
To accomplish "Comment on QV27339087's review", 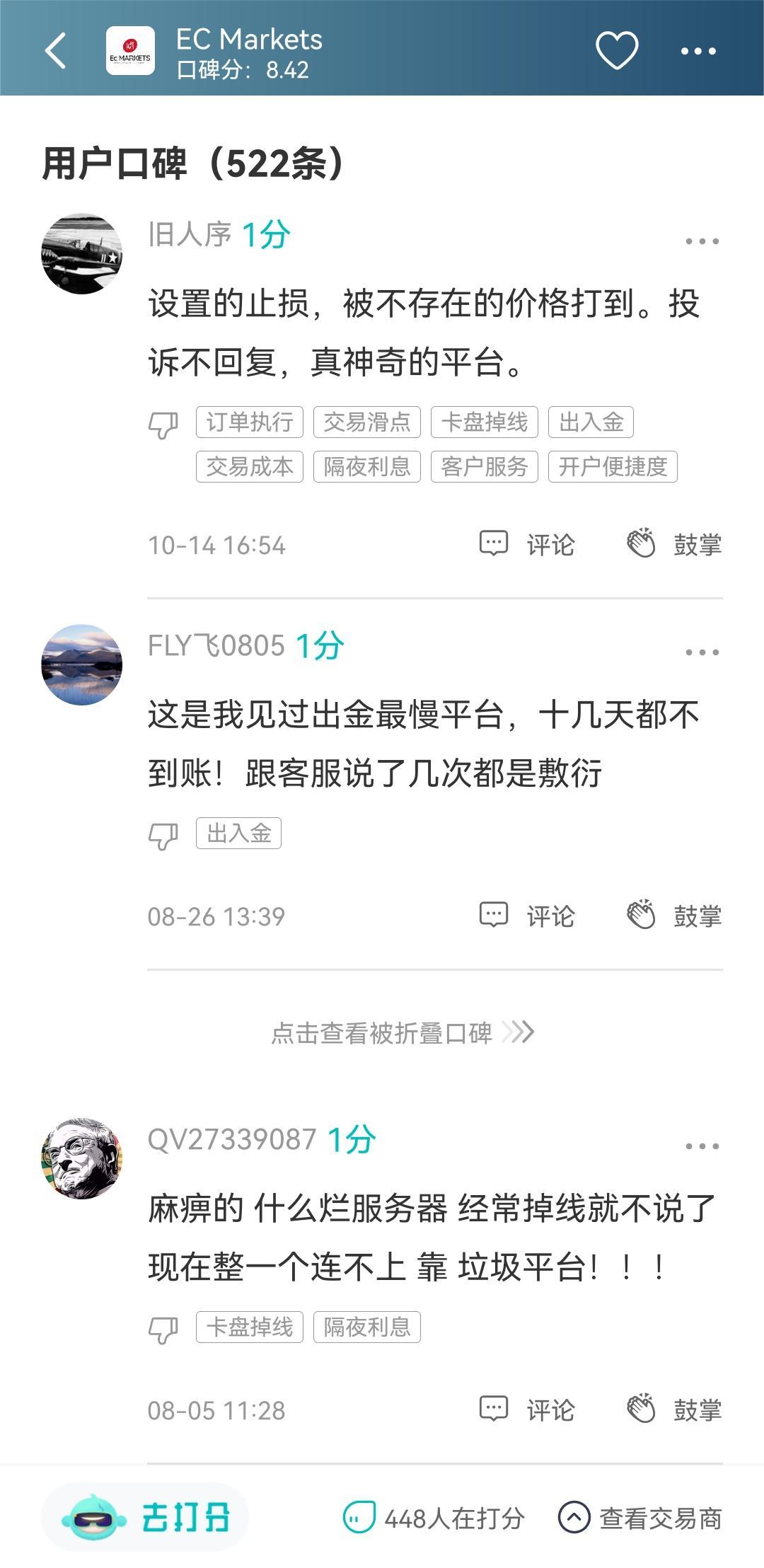I will click(x=528, y=1410).
